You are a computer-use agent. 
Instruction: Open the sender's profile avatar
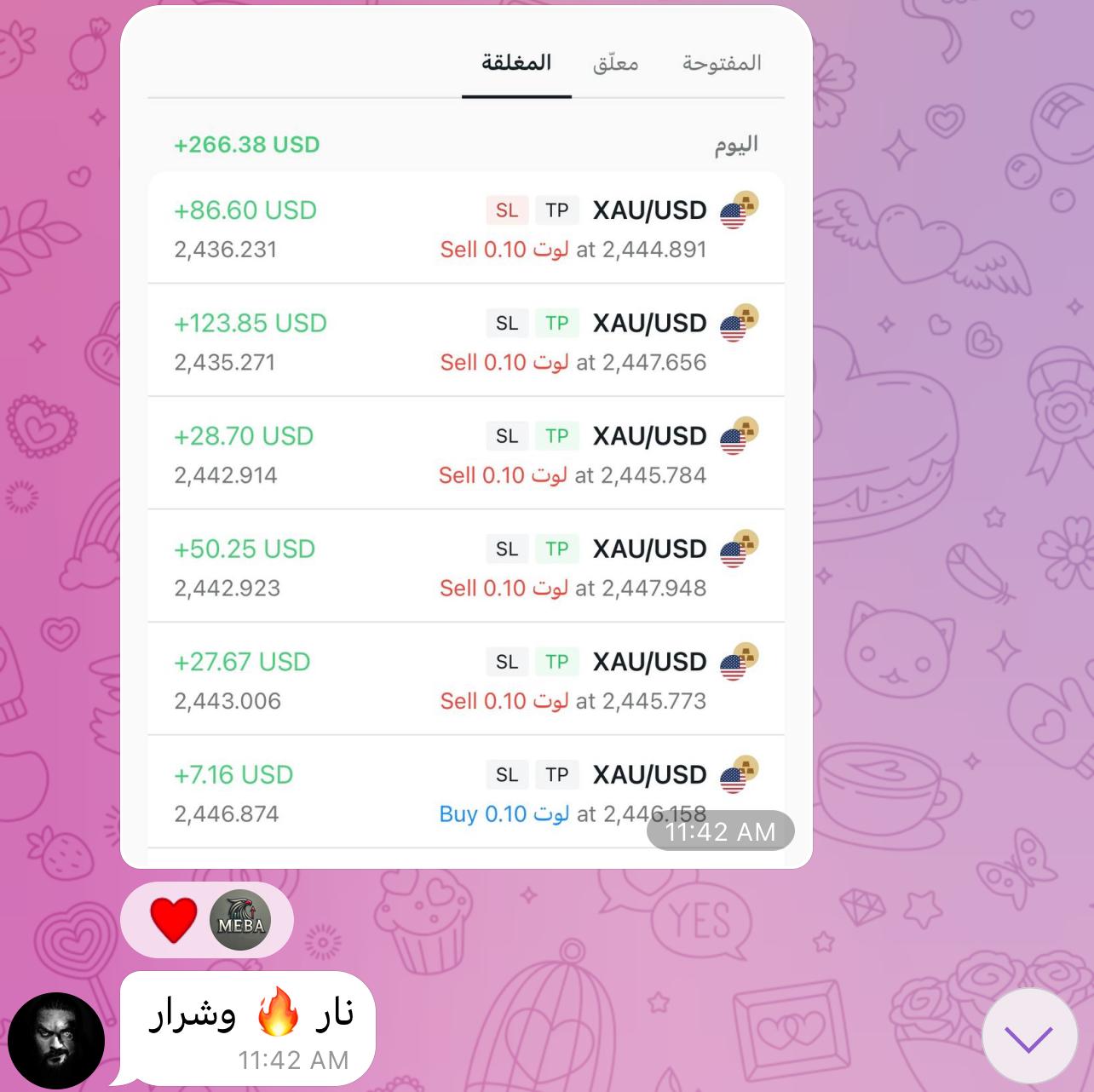tap(56, 1040)
